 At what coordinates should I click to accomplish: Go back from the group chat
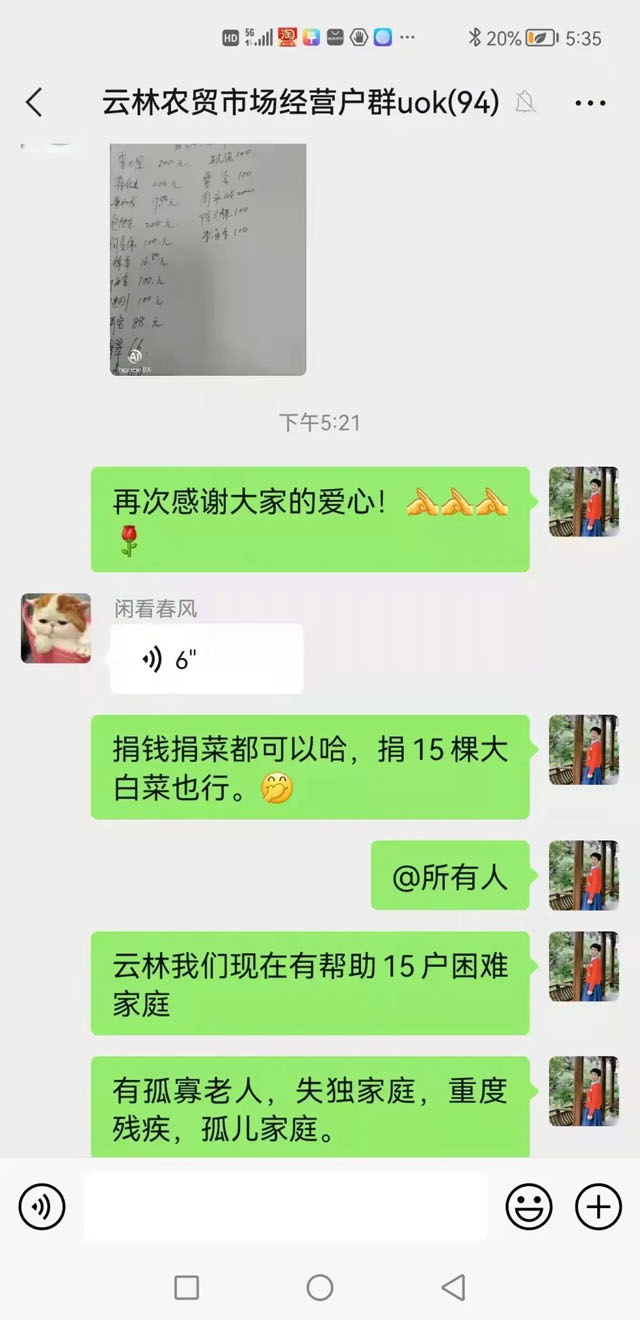(x=34, y=102)
